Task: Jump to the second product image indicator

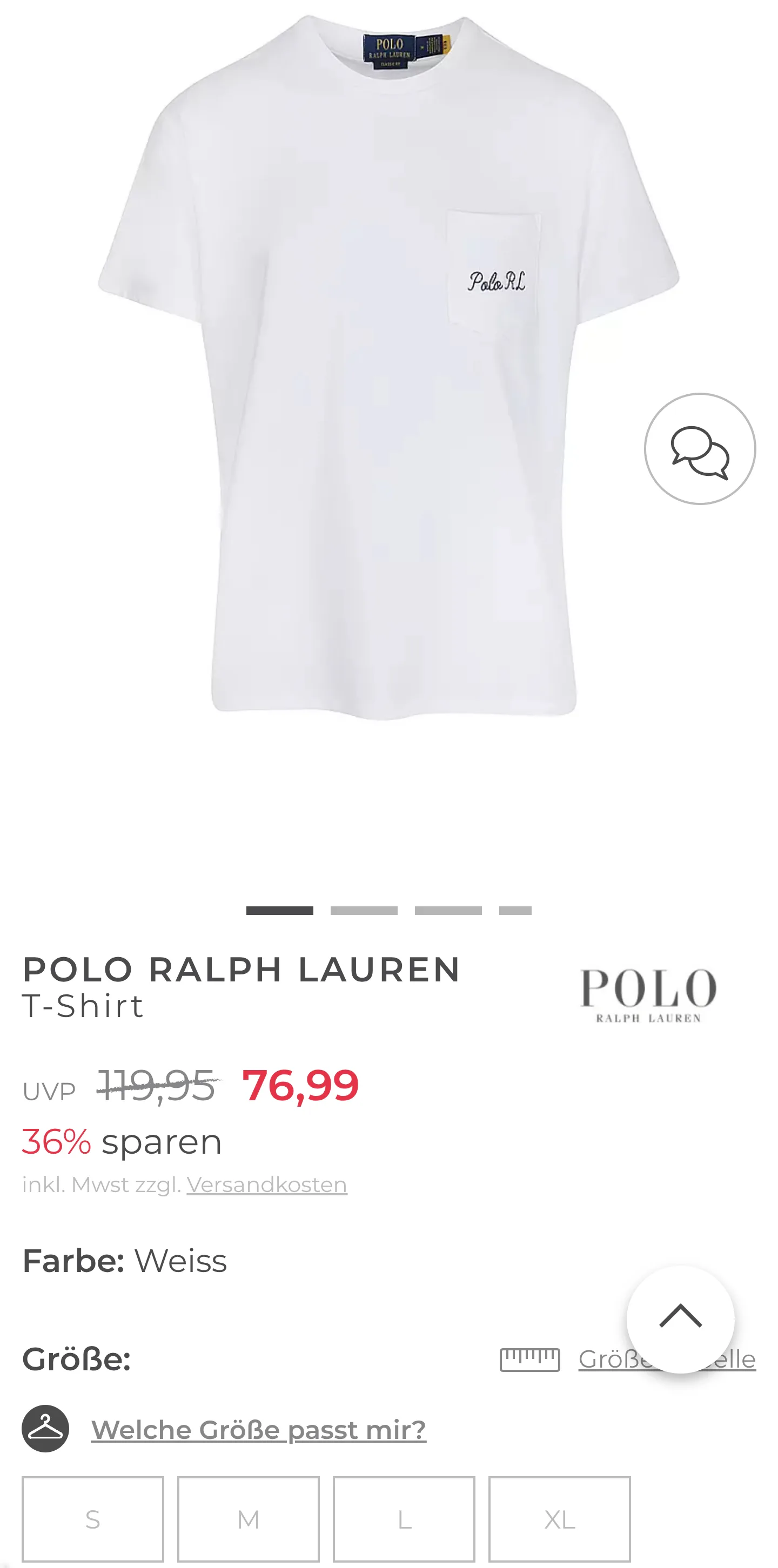Action: (x=364, y=911)
